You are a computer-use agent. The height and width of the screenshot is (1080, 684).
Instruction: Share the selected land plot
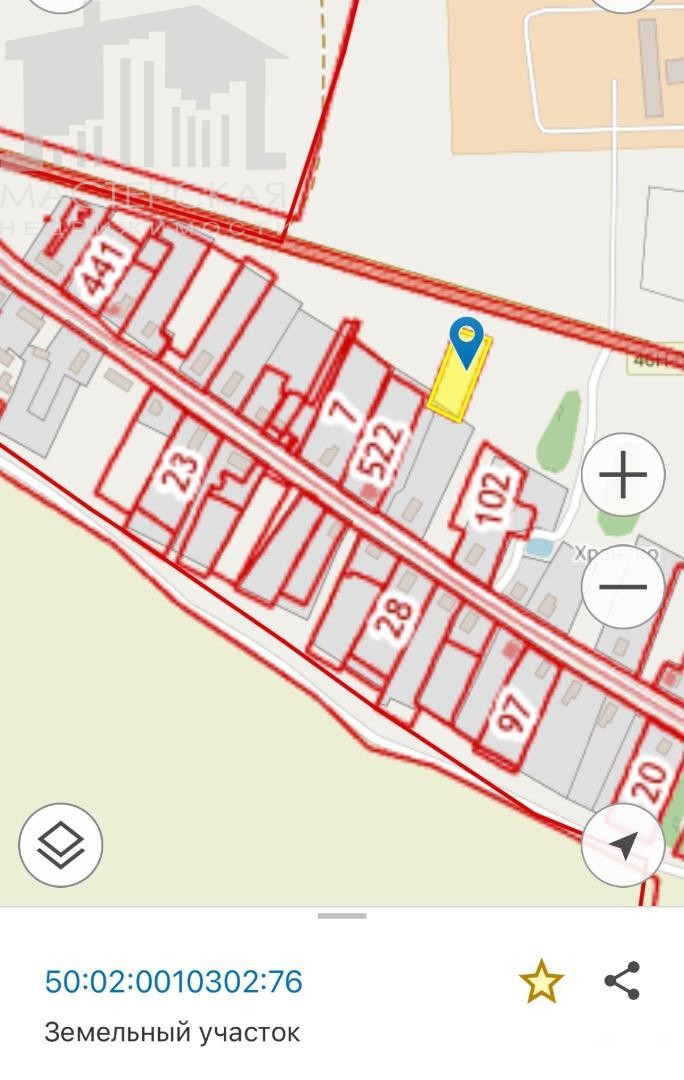(x=622, y=982)
